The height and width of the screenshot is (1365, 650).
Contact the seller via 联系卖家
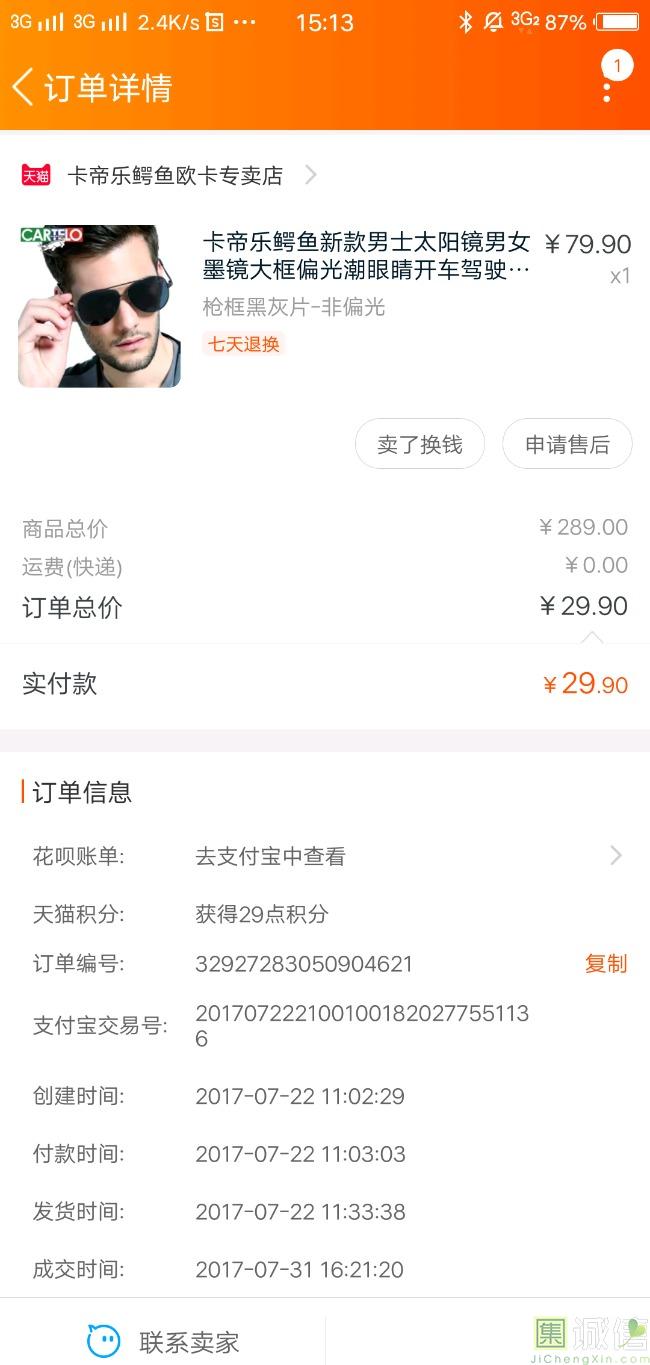[x=165, y=1341]
